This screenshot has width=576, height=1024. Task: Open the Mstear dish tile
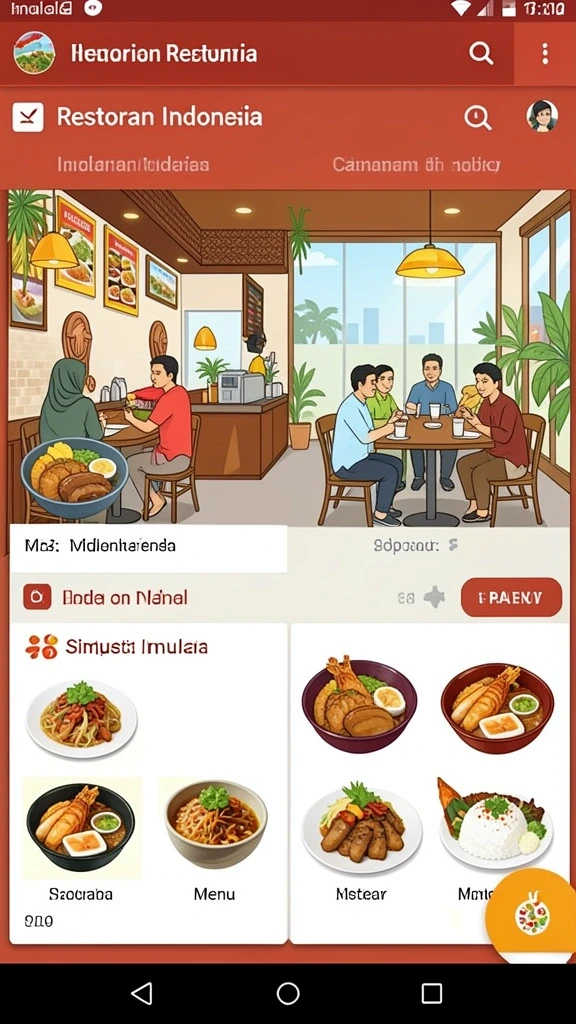(x=361, y=841)
